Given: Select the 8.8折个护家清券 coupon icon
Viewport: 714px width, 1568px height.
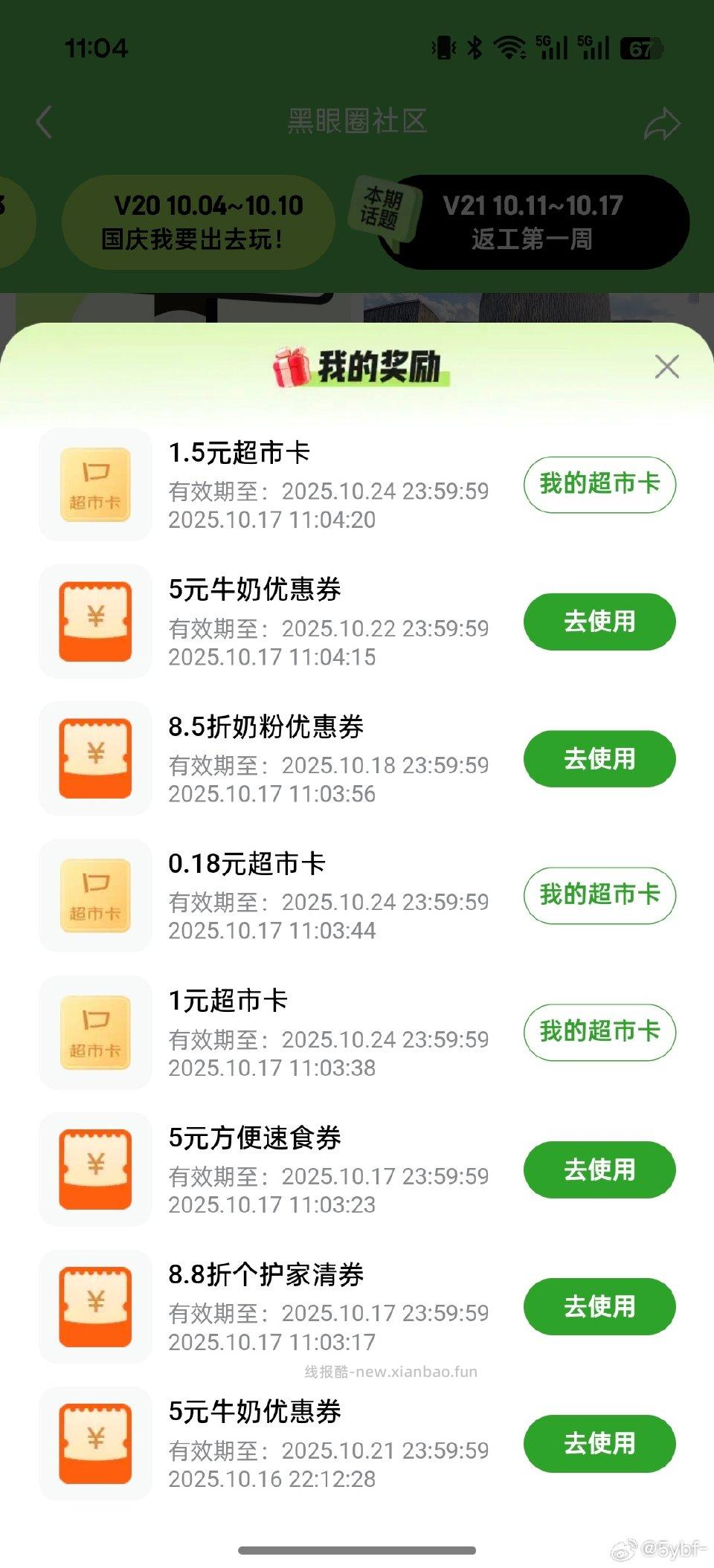Looking at the screenshot, I should coord(95,1306).
